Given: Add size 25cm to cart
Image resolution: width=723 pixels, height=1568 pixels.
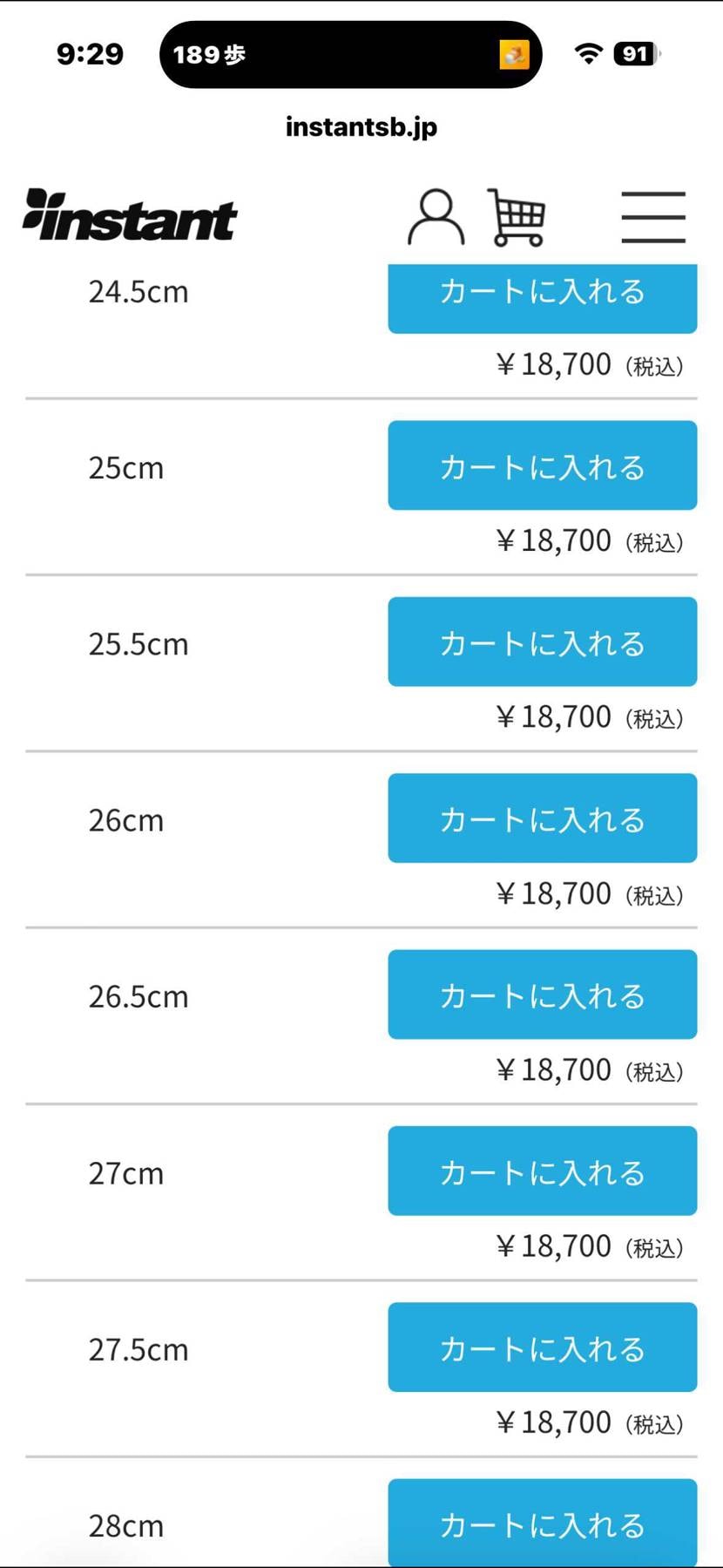Looking at the screenshot, I should (x=542, y=465).
